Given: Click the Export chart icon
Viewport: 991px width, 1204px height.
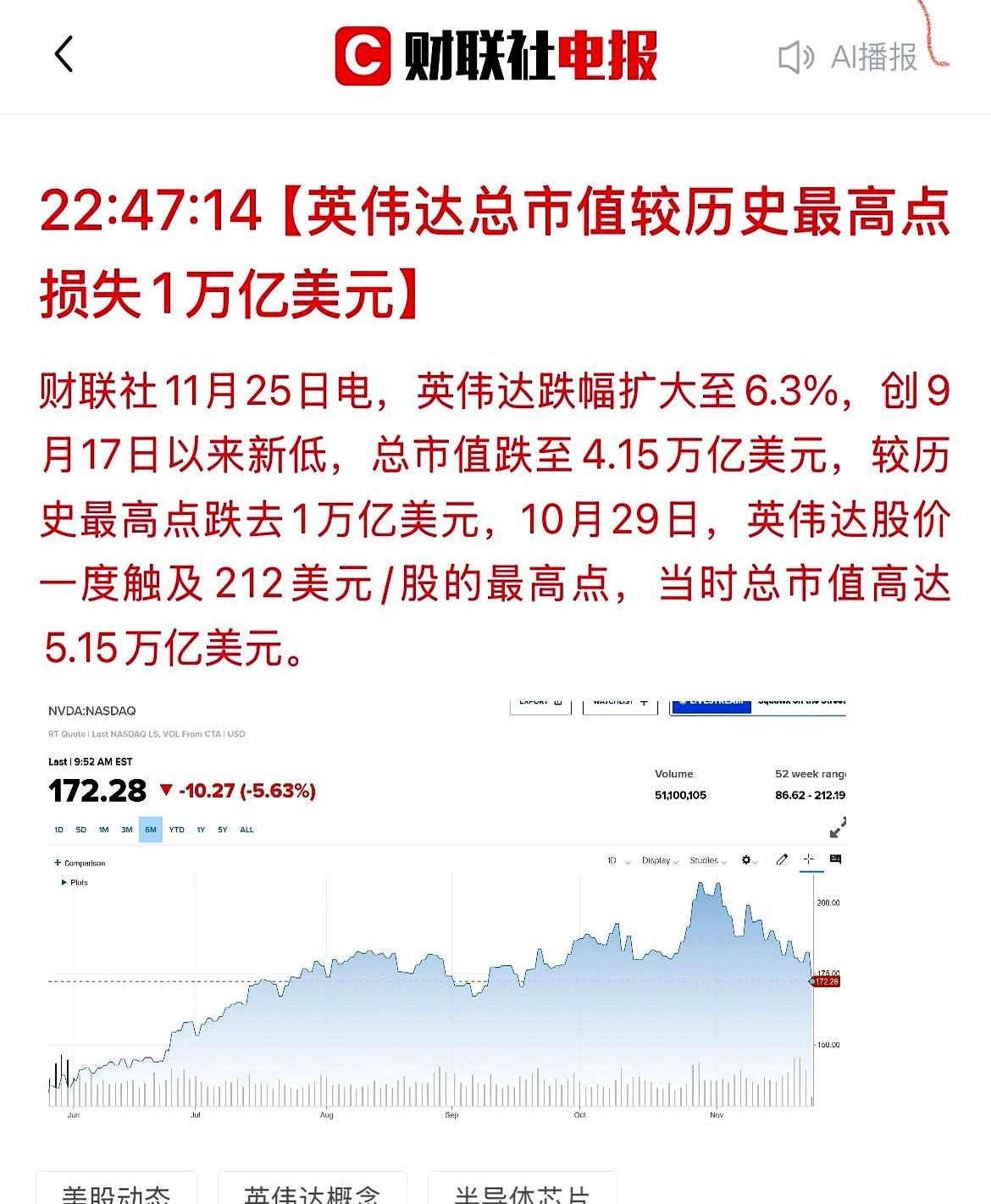Looking at the screenshot, I should tap(540, 702).
